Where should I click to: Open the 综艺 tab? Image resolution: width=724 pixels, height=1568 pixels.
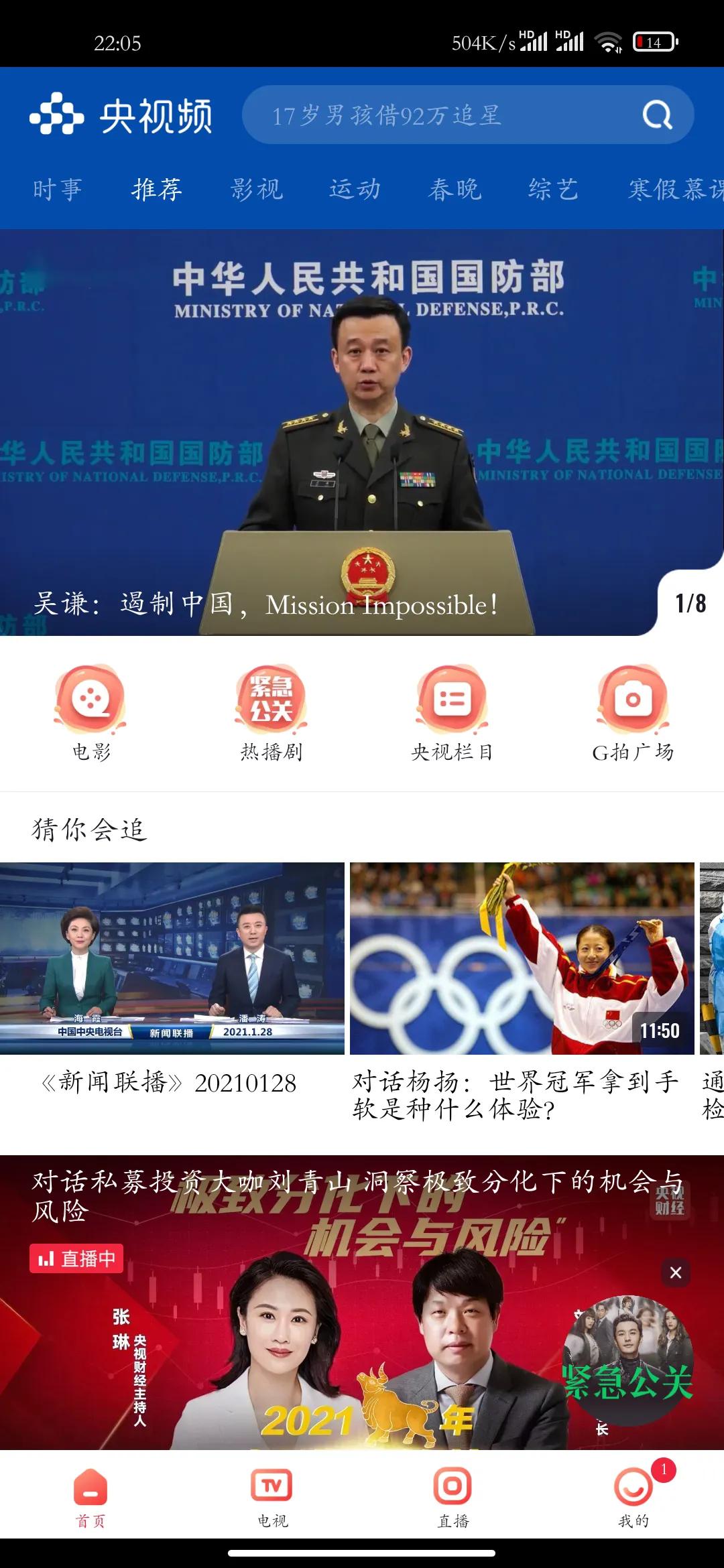pyautogui.click(x=554, y=190)
